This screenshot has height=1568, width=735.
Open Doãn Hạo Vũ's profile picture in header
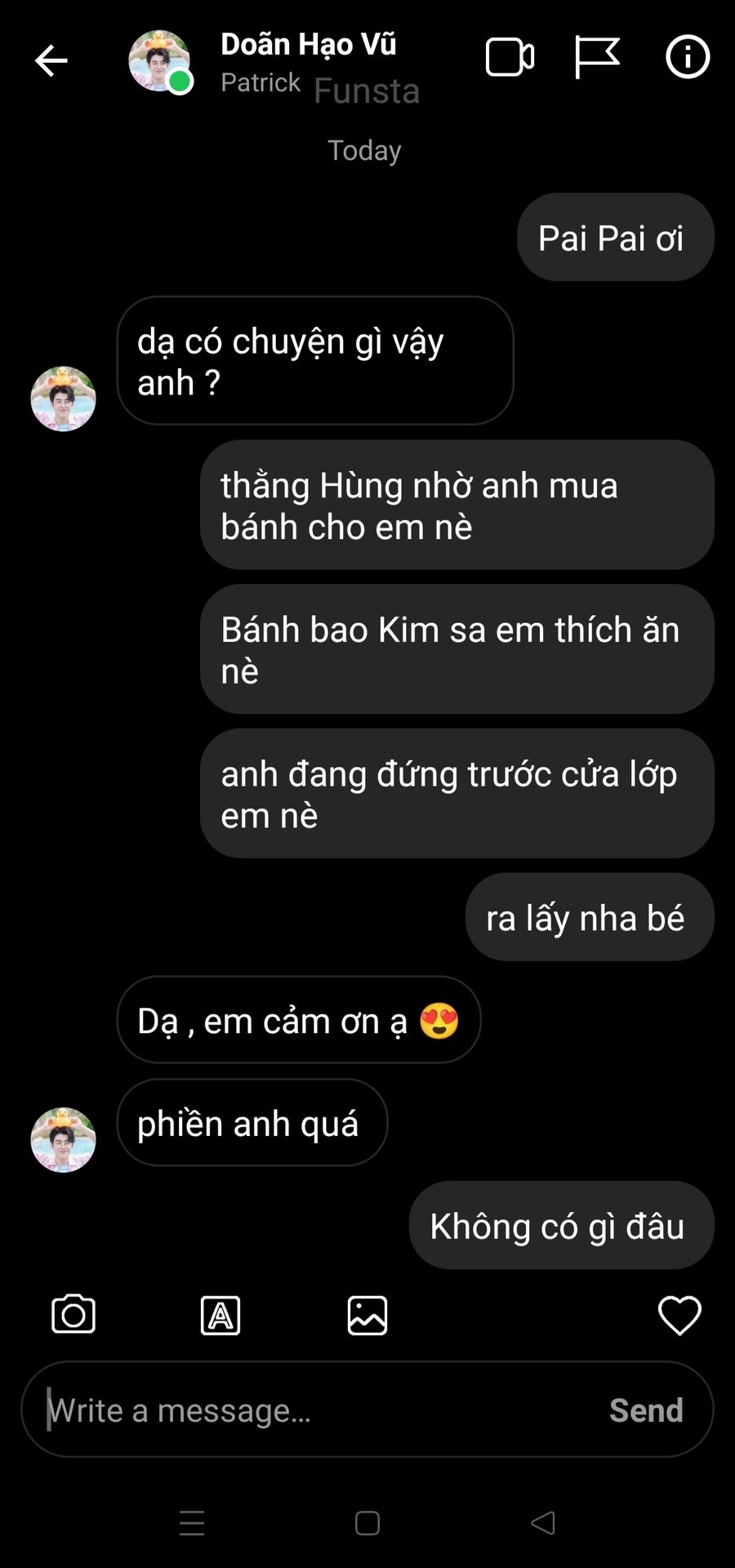[x=159, y=61]
